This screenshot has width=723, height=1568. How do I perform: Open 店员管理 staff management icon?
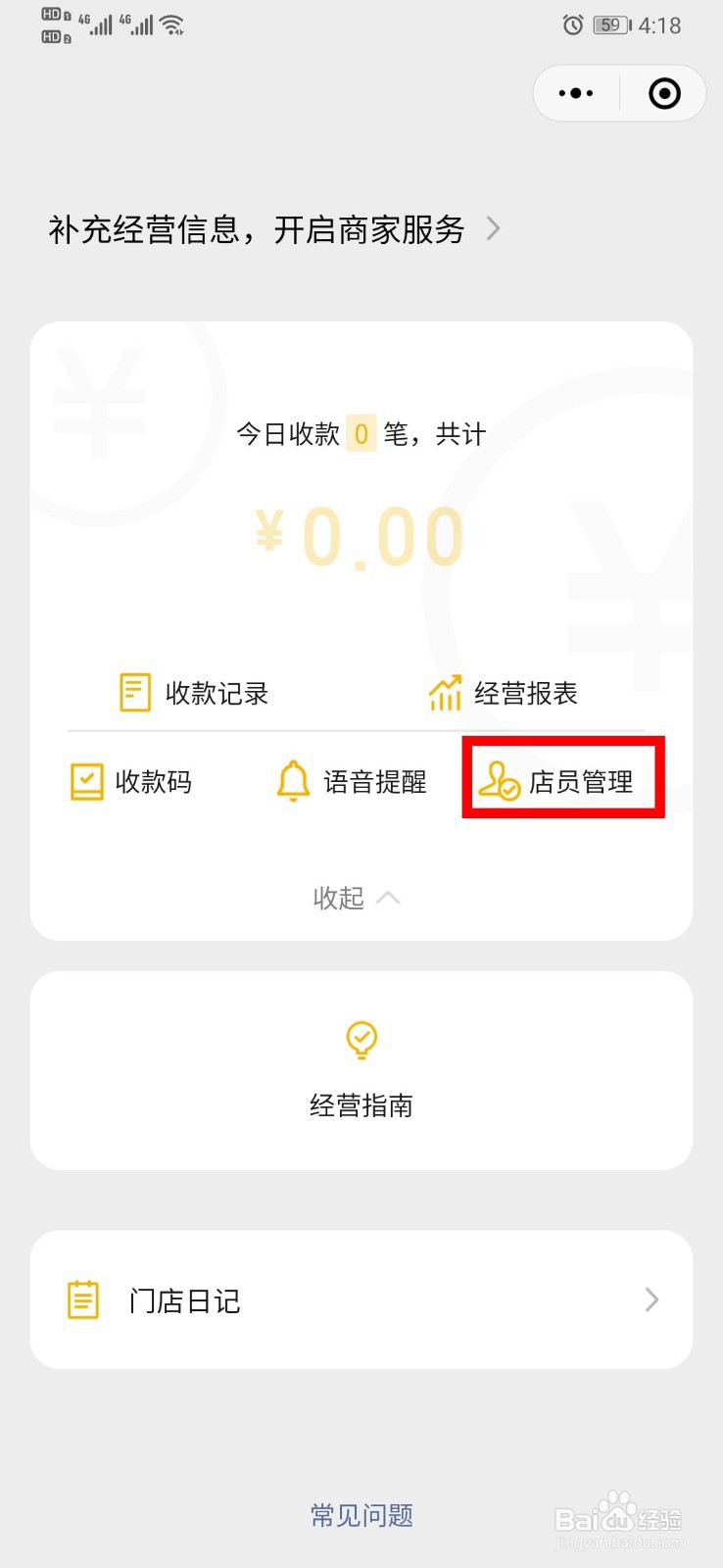point(500,781)
